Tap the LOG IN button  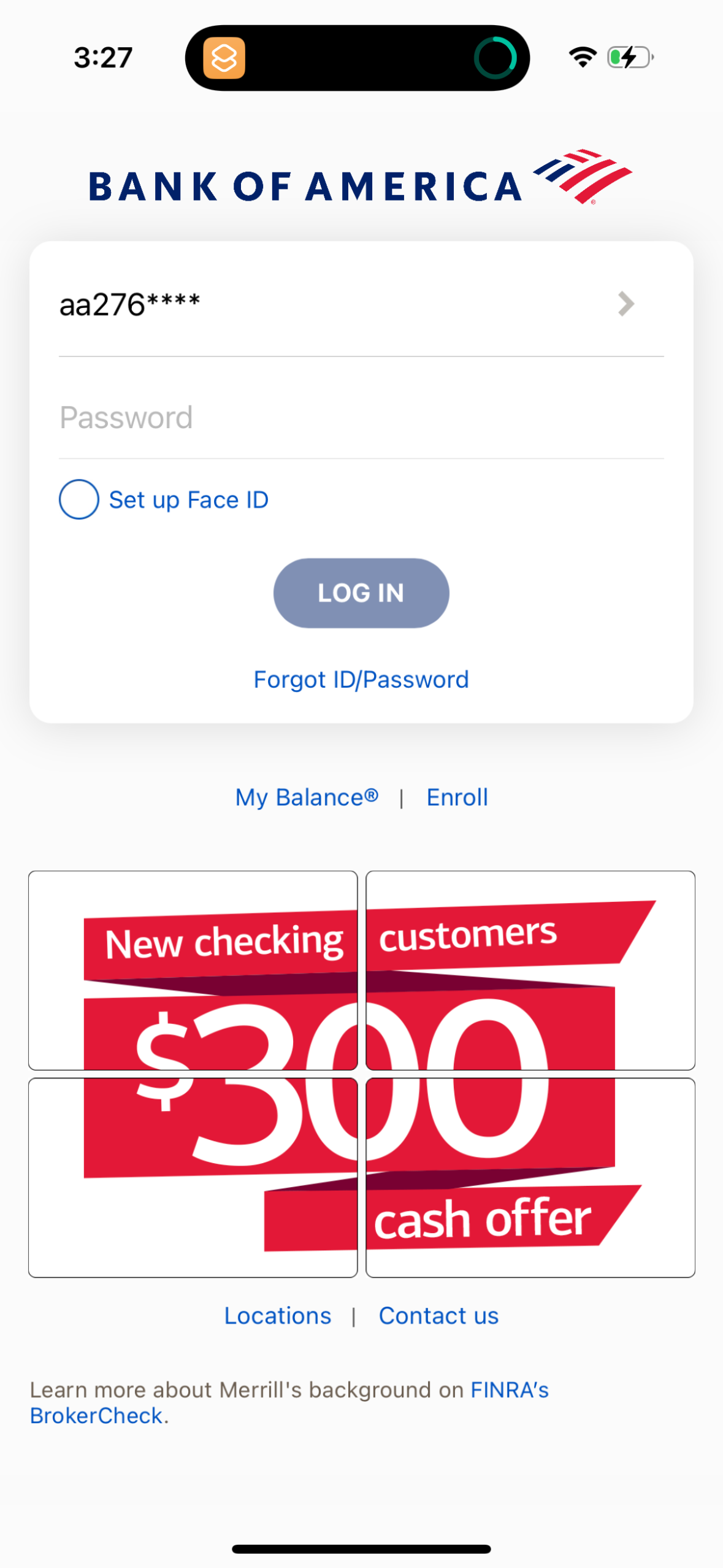(x=361, y=593)
